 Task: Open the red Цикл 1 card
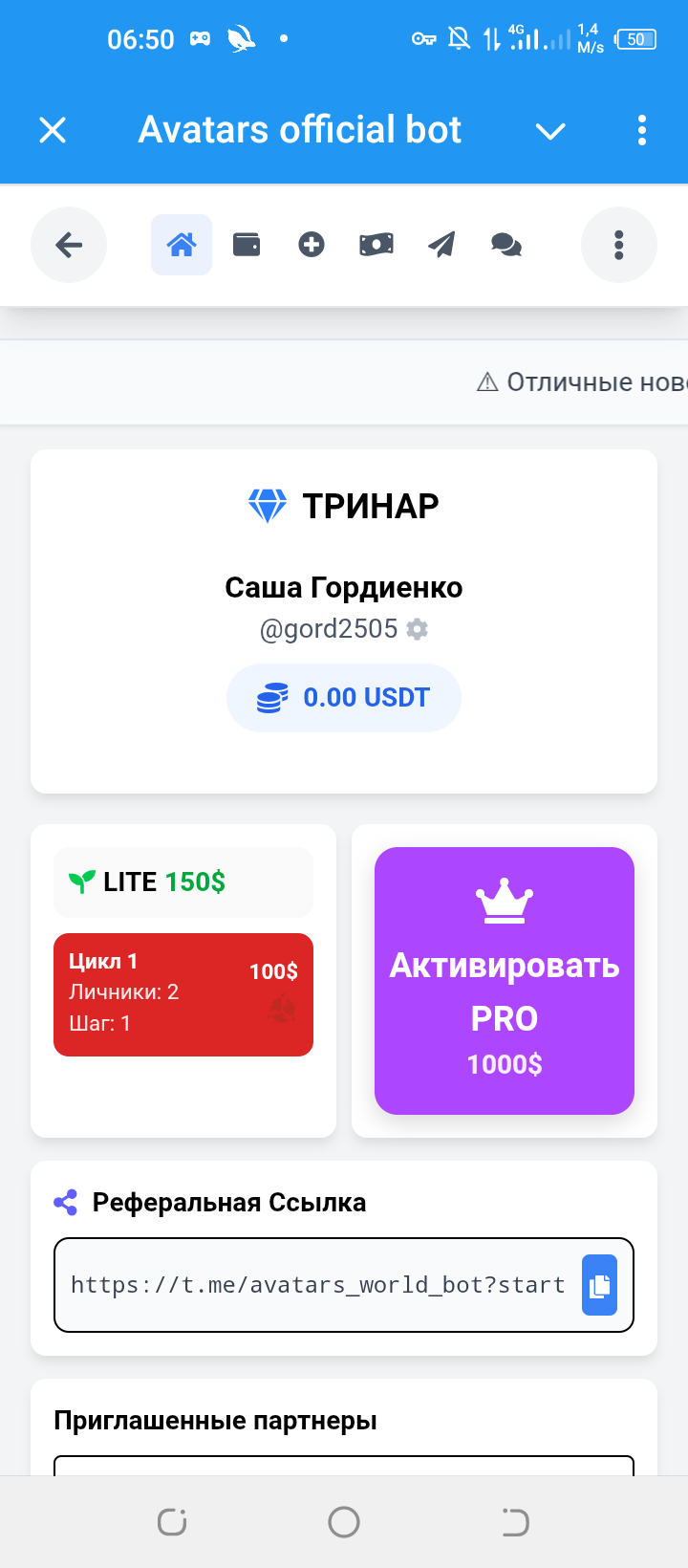pyautogui.click(x=183, y=994)
